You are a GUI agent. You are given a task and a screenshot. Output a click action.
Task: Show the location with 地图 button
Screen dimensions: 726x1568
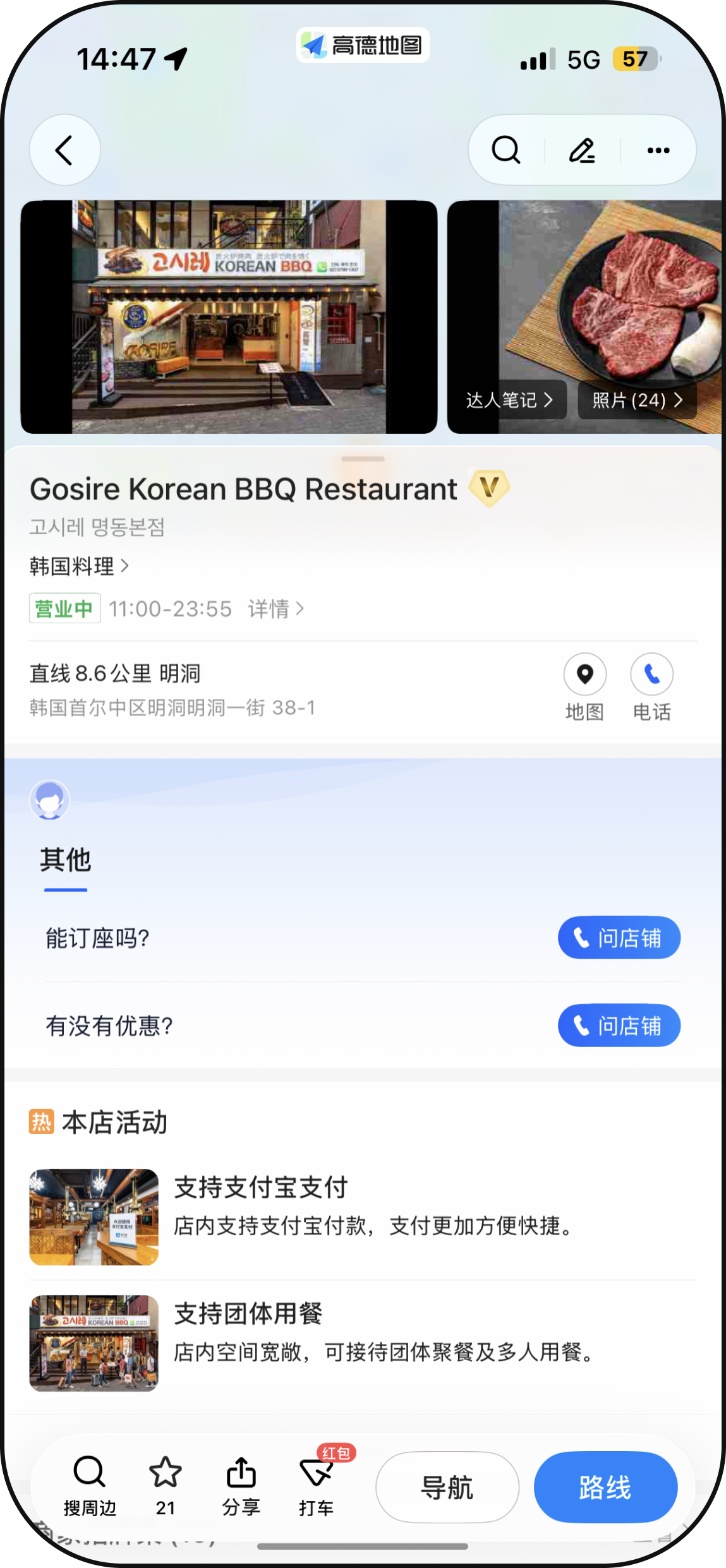click(585, 687)
